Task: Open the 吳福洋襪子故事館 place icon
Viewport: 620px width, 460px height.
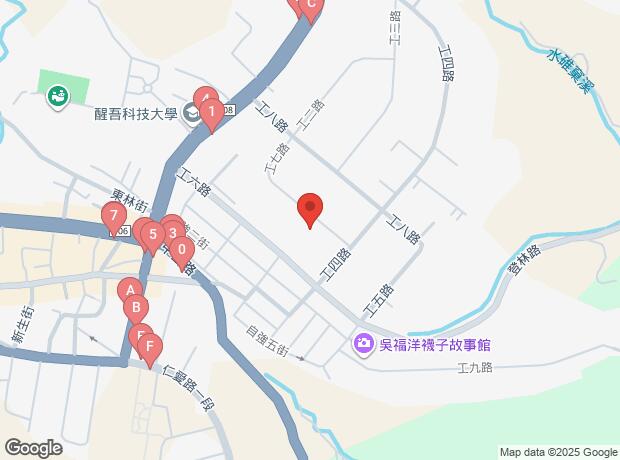Action: (364, 344)
